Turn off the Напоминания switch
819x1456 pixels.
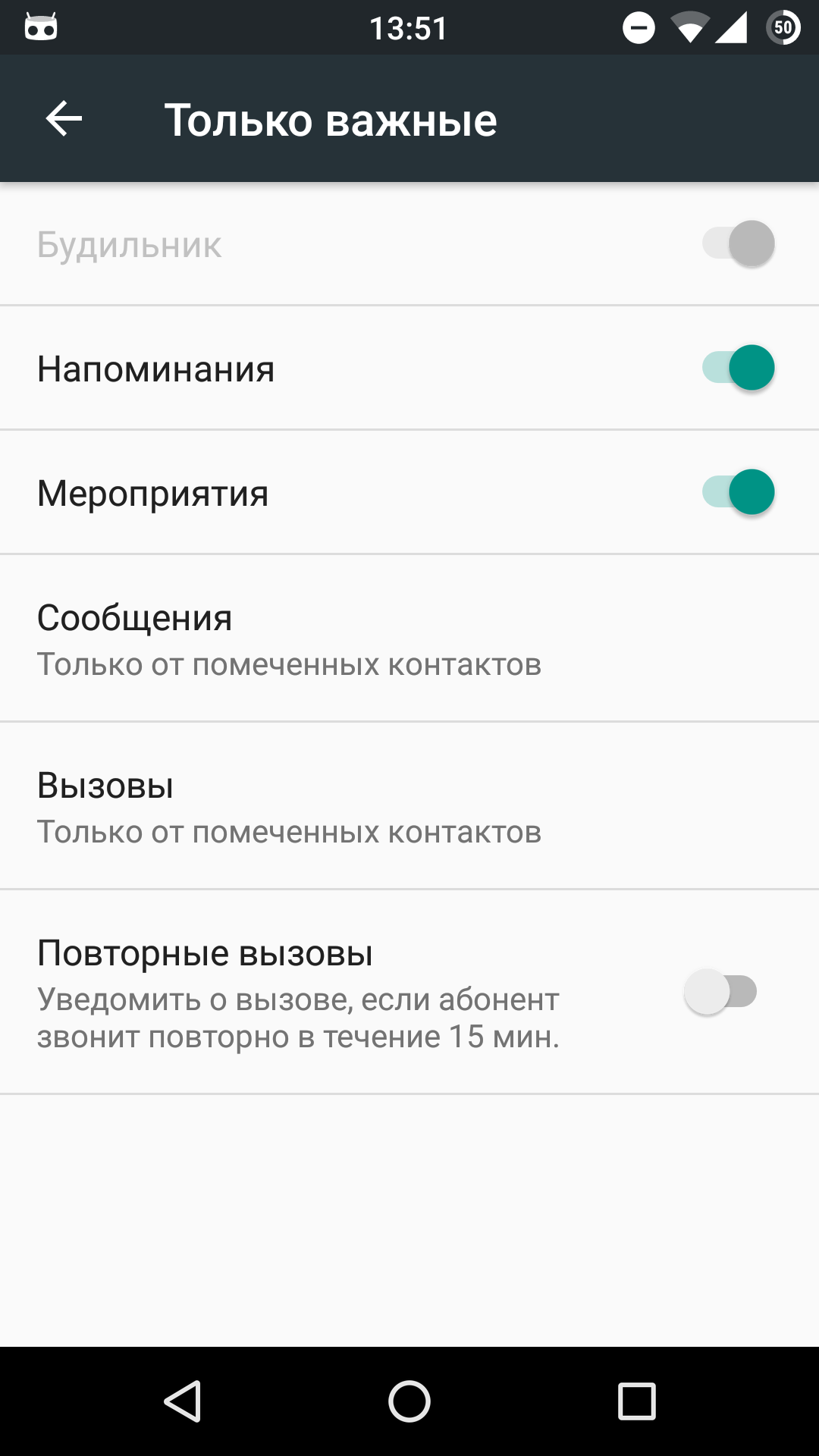point(738,368)
